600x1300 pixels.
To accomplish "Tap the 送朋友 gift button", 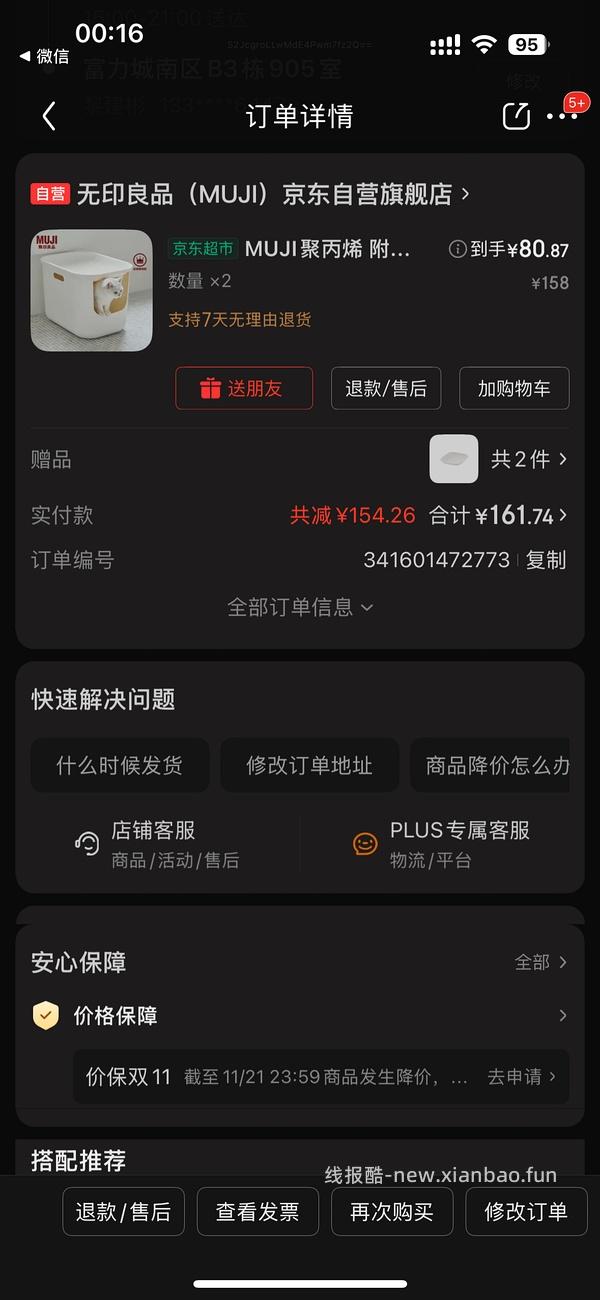I will coord(244,388).
